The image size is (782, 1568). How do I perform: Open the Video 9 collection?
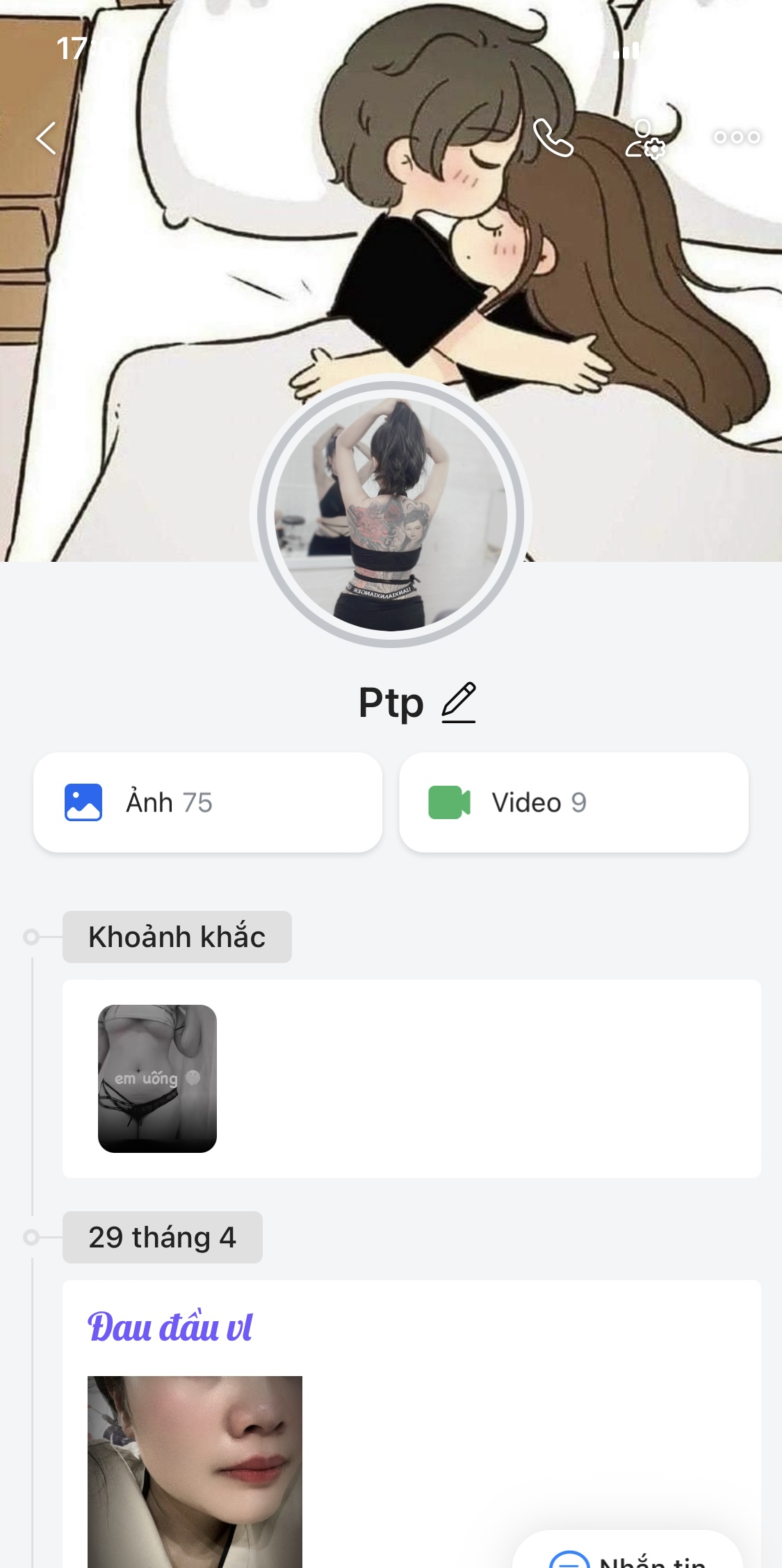click(573, 802)
